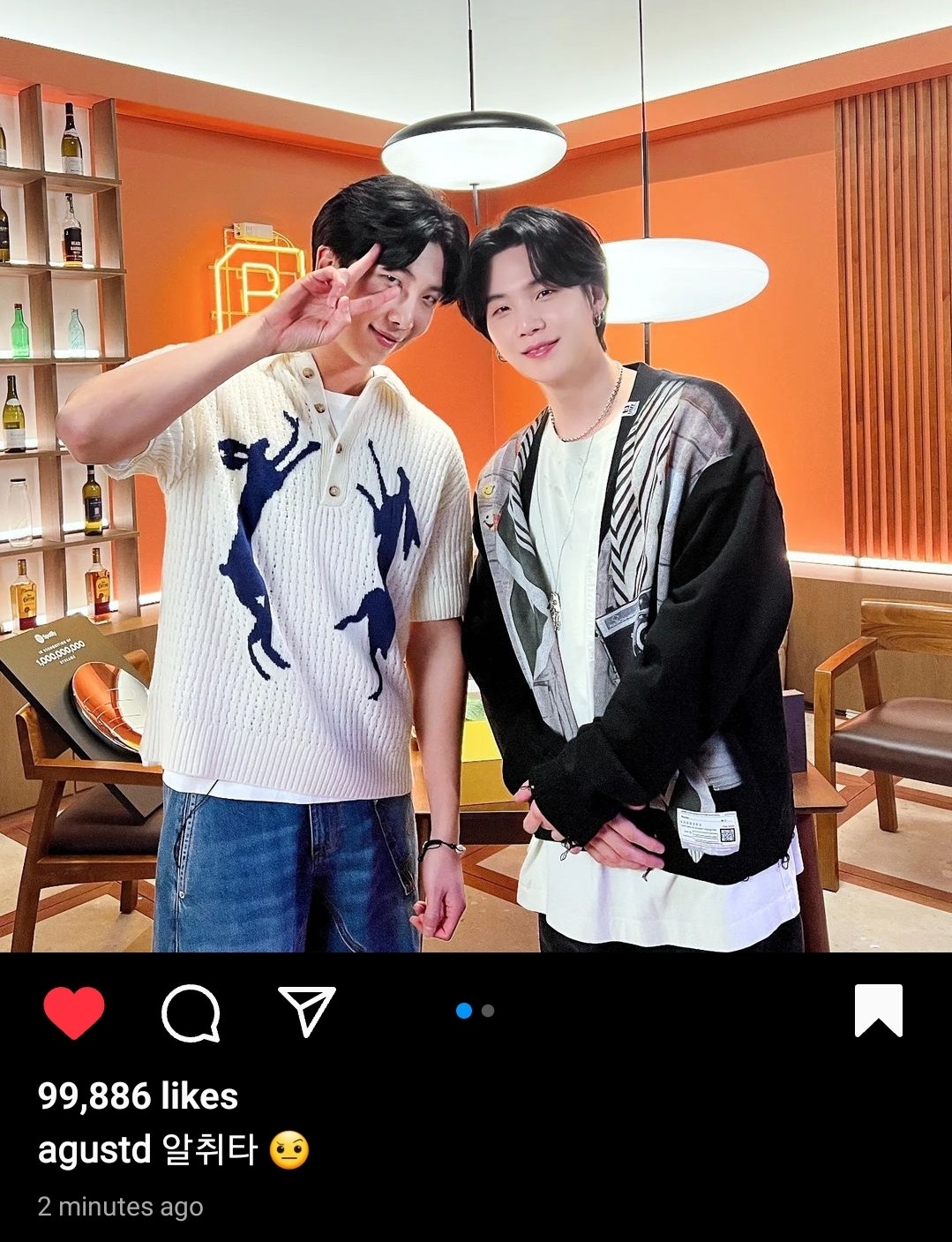Image resolution: width=952 pixels, height=1242 pixels.
Task: Tap the bottle shelf area of the photo
Action: coord(53,353)
